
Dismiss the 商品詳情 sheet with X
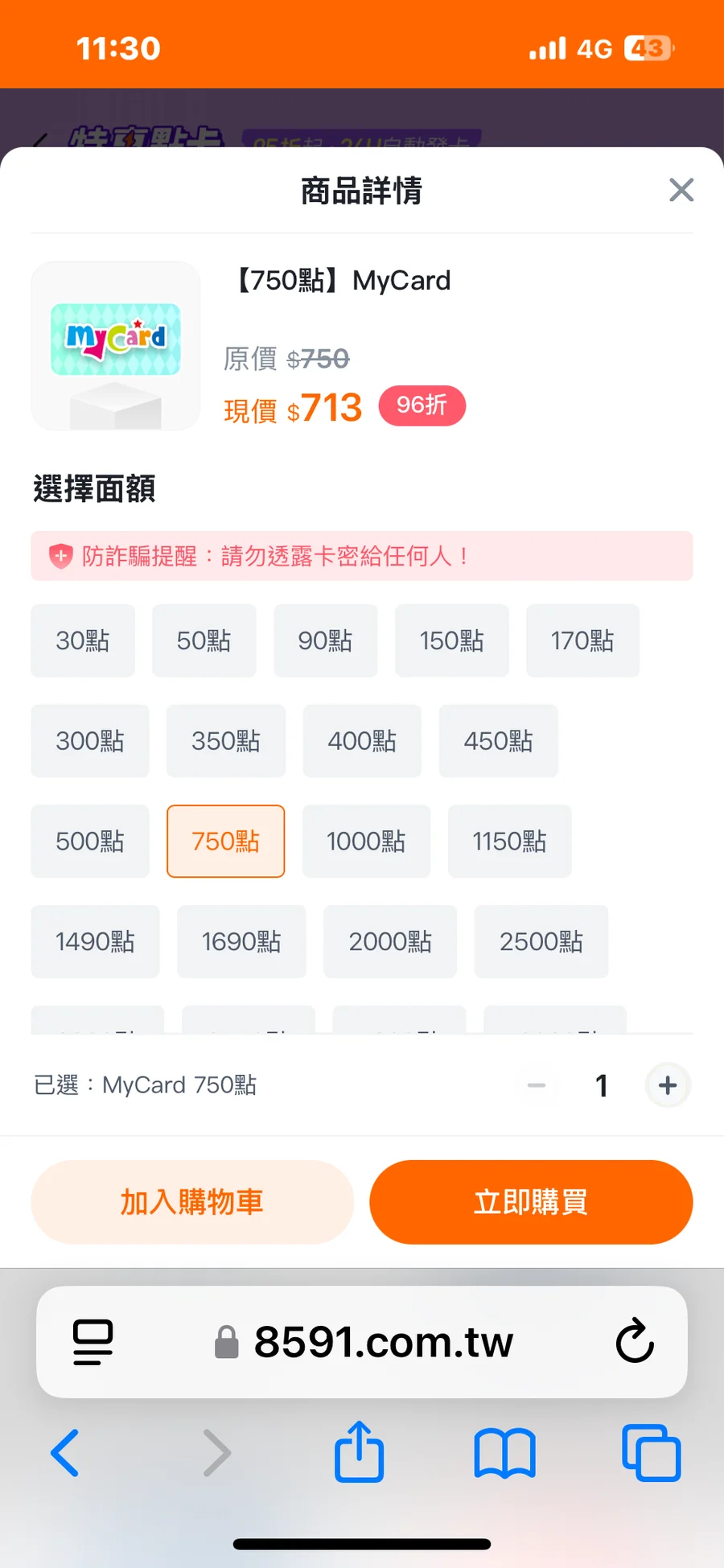tap(681, 190)
